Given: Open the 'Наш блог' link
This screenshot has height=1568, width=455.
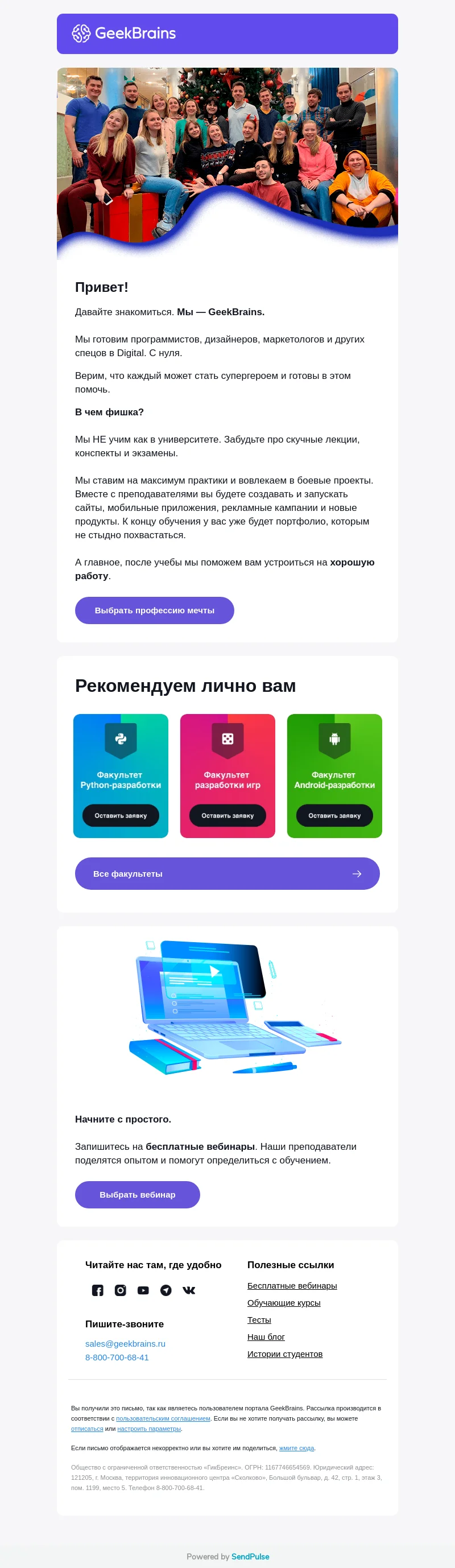Looking at the screenshot, I should coord(266,1336).
